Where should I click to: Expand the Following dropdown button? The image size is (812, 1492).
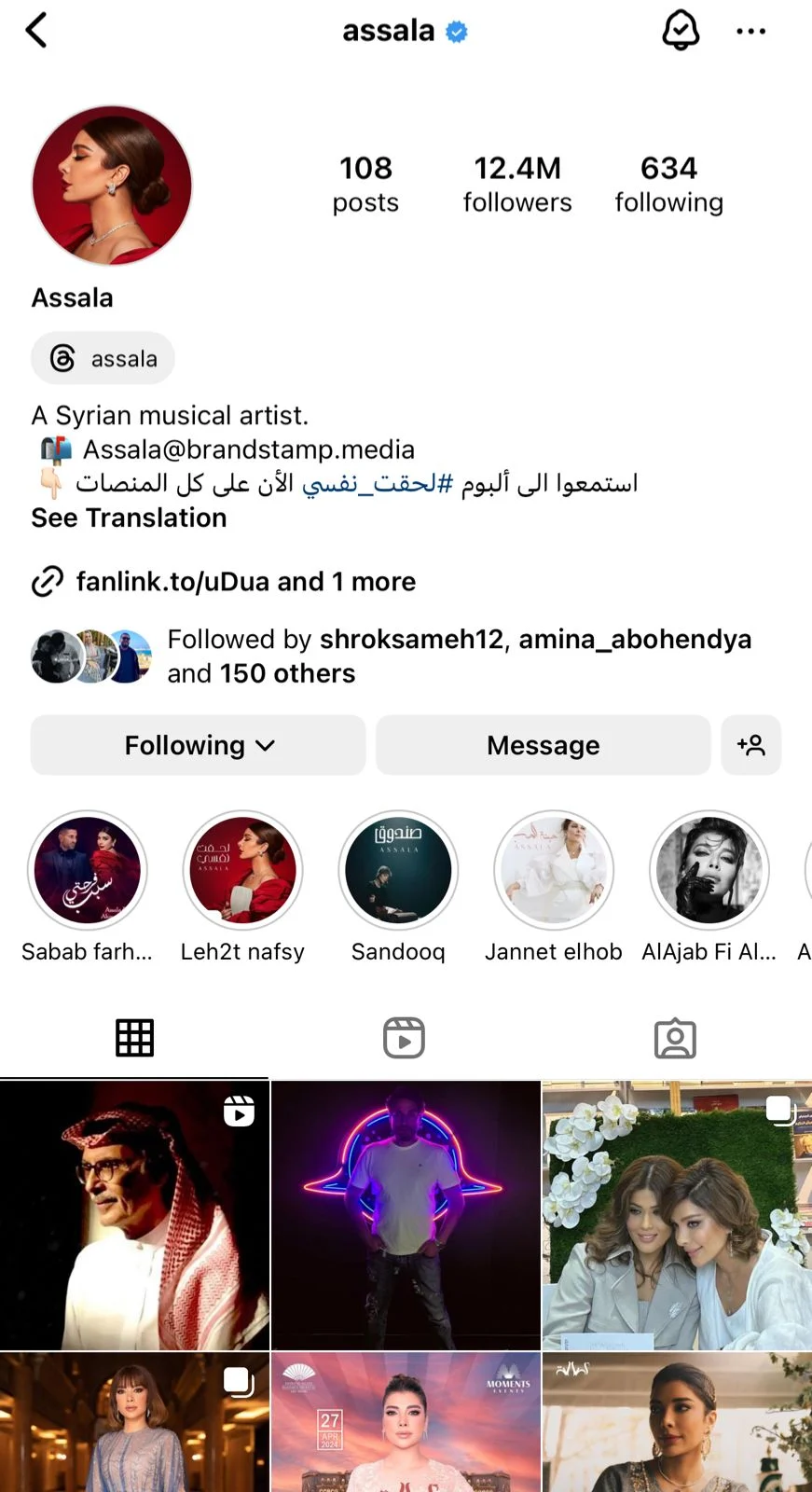[199, 745]
